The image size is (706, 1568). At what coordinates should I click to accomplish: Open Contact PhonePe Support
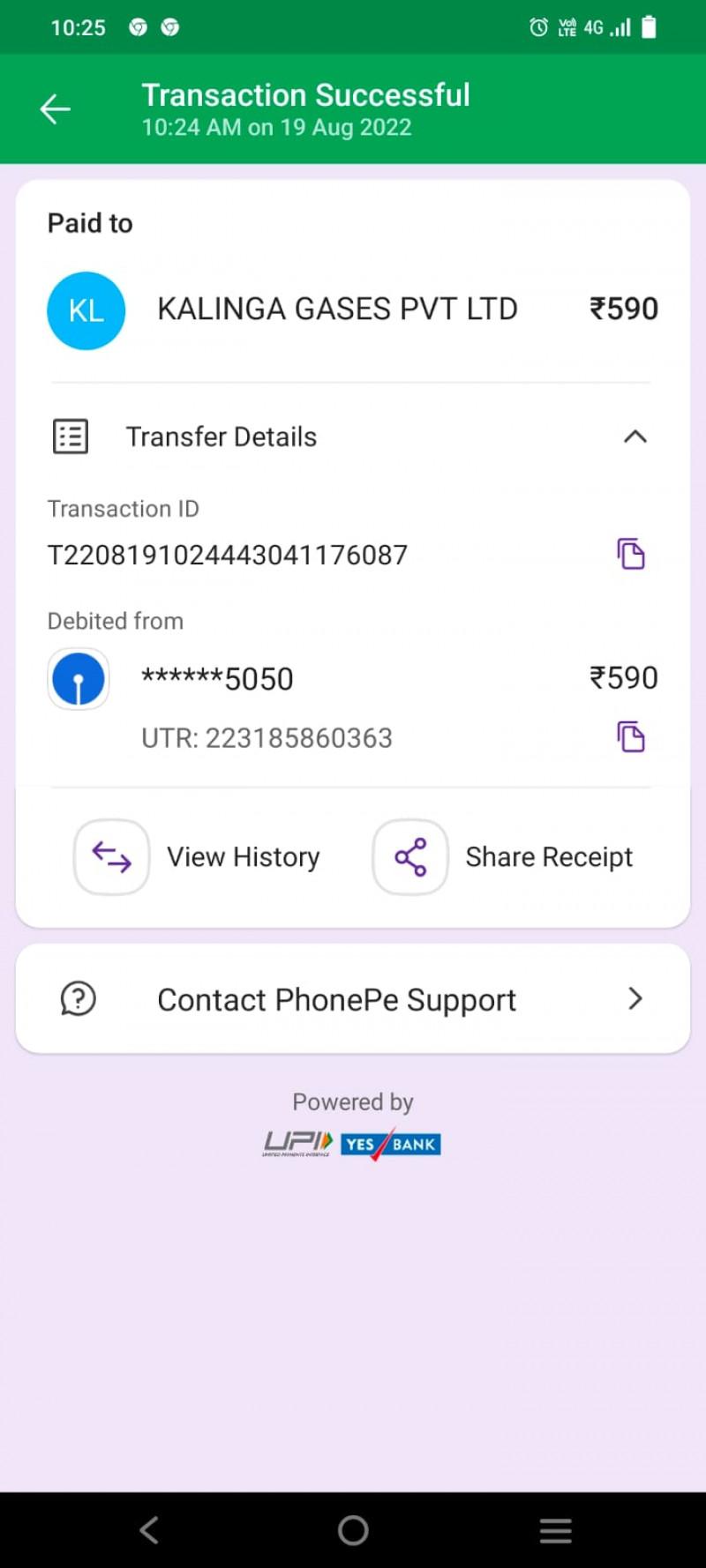(353, 999)
